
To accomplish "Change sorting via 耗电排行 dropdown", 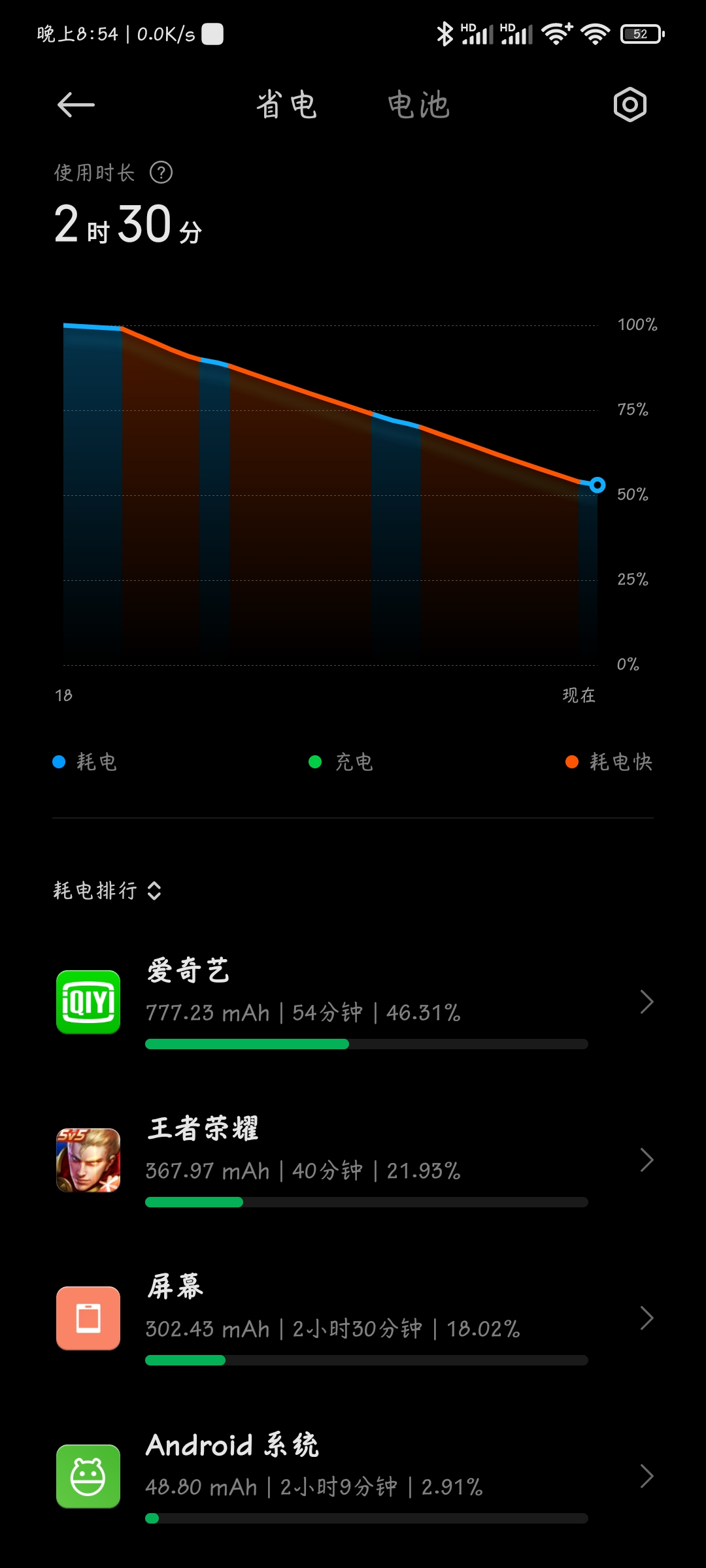I will (108, 890).
